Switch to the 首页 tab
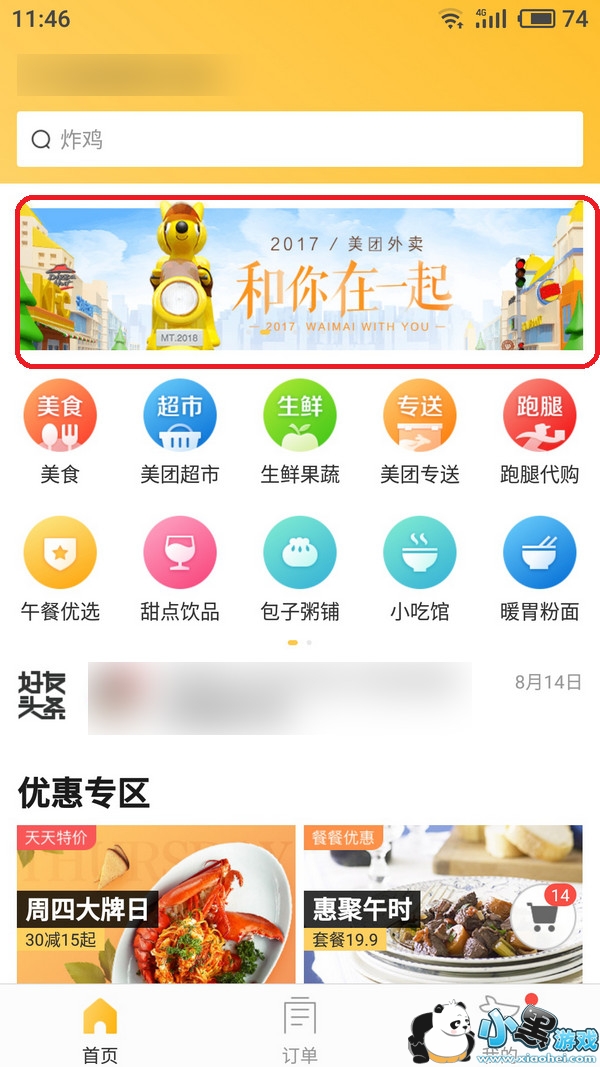Screen dimensions: 600x1067 pyautogui.click(x=100, y=1028)
